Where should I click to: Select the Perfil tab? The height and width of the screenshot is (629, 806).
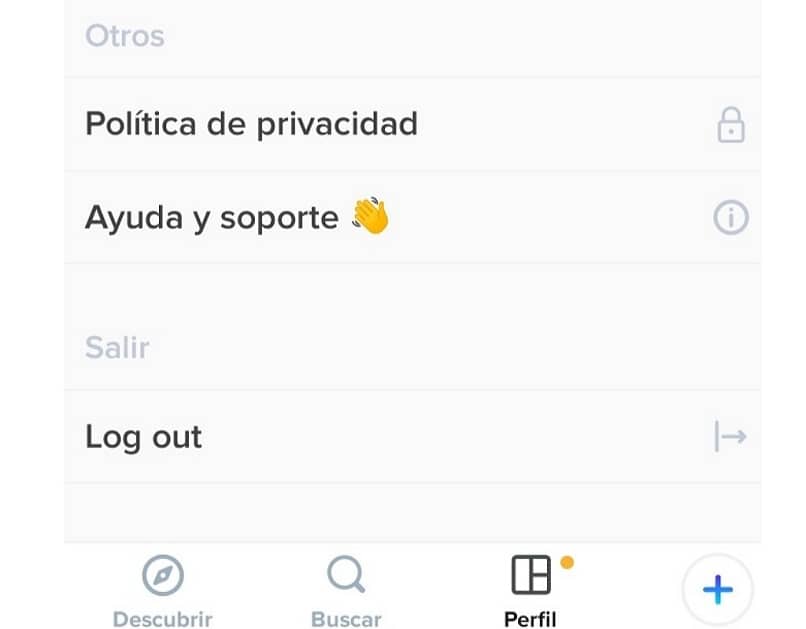531,590
